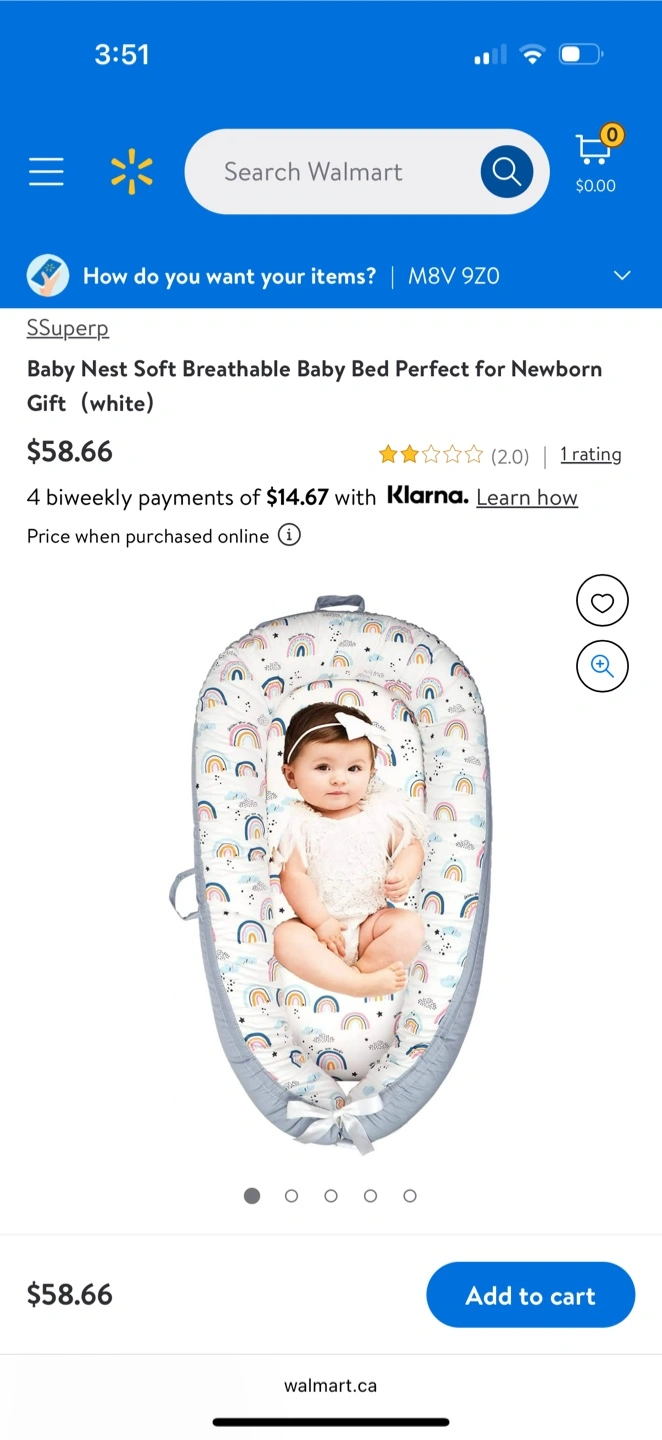Expand How do you want your items
662x1440 pixels.
click(x=622, y=276)
